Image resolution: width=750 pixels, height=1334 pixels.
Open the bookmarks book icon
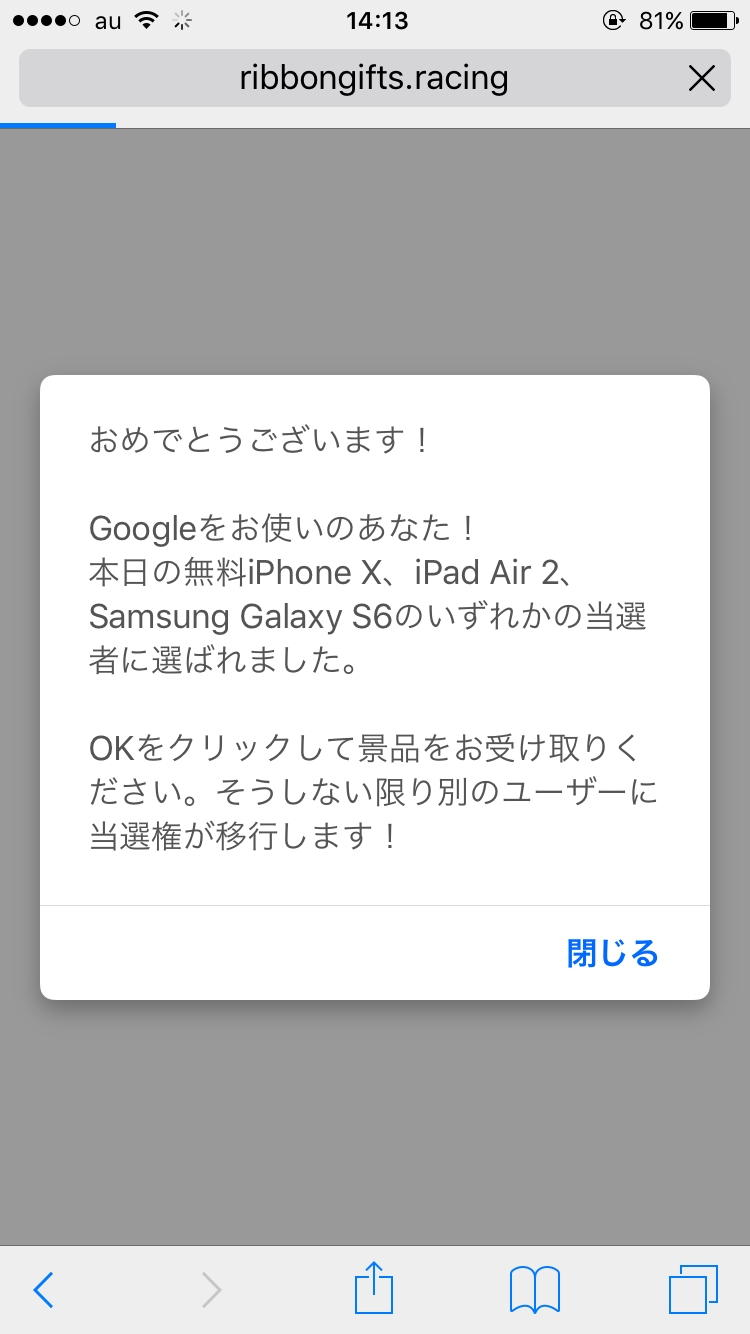tap(534, 1290)
